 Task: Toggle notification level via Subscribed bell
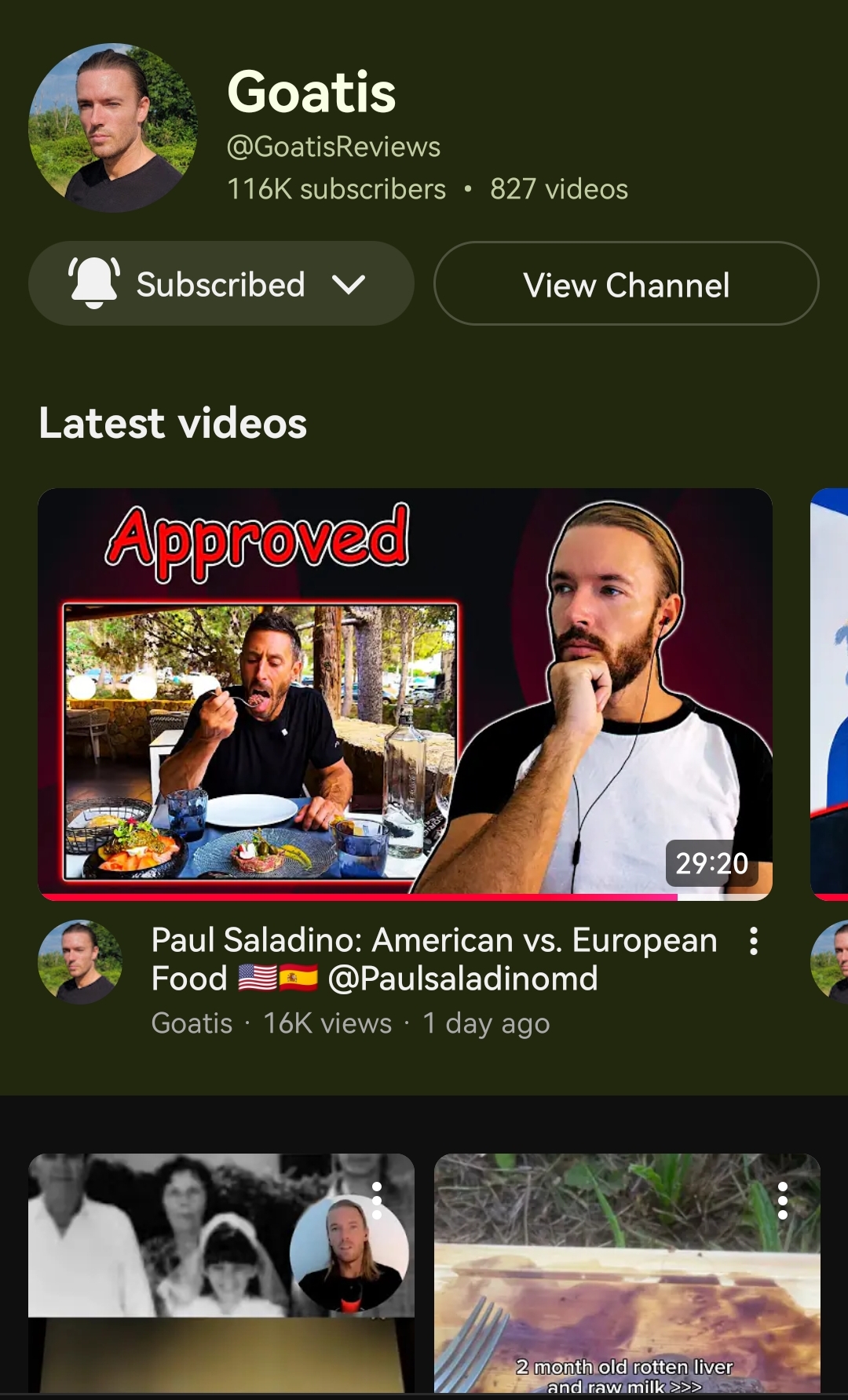coord(93,283)
